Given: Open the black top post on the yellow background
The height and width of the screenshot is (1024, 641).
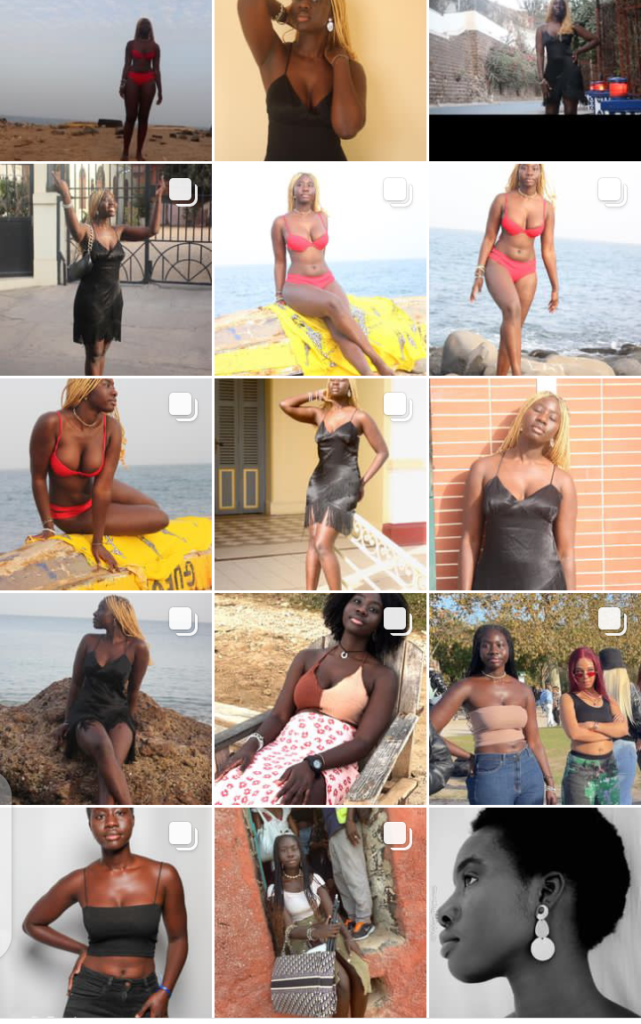Looking at the screenshot, I should [320, 80].
